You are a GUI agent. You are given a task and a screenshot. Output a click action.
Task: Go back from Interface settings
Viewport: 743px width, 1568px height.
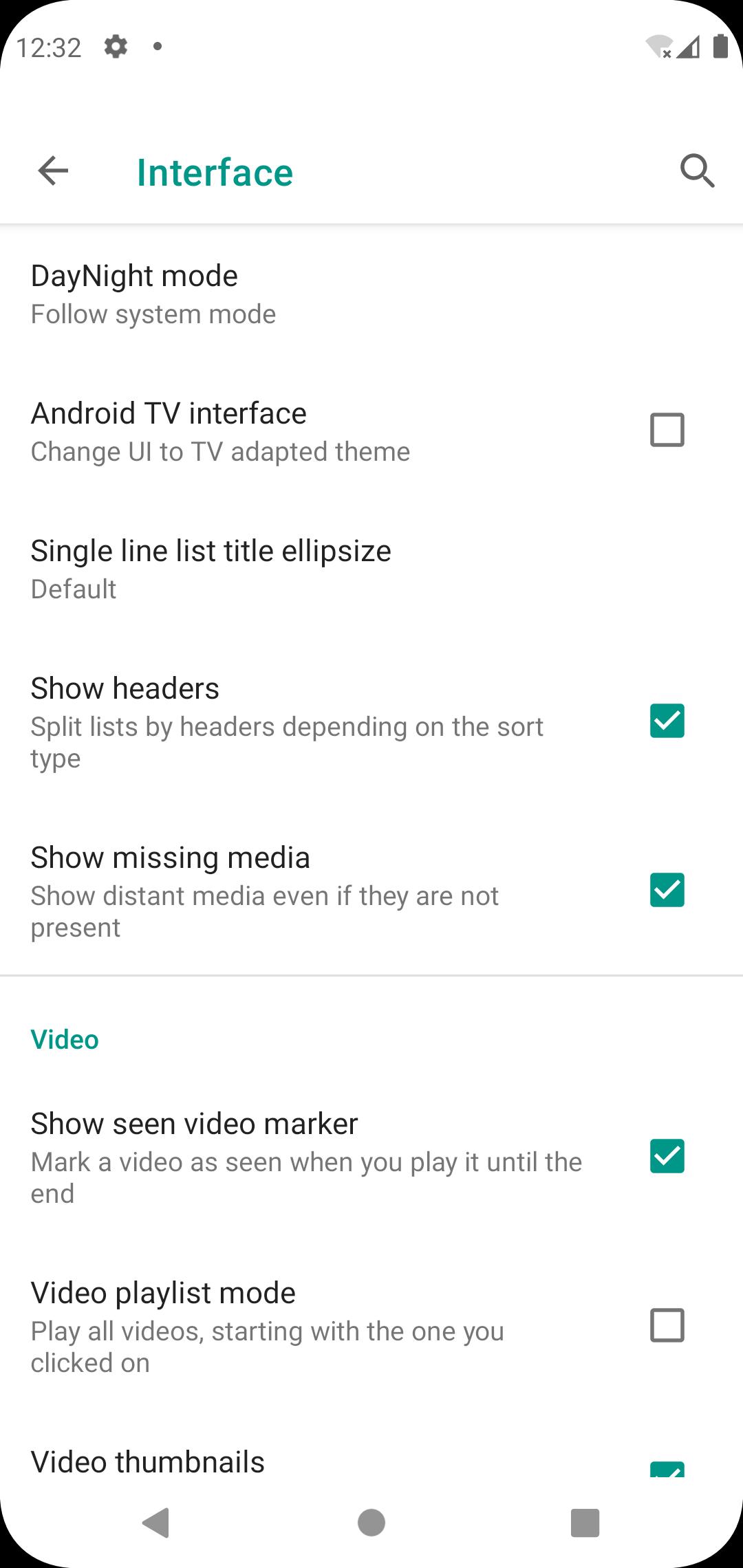(53, 171)
